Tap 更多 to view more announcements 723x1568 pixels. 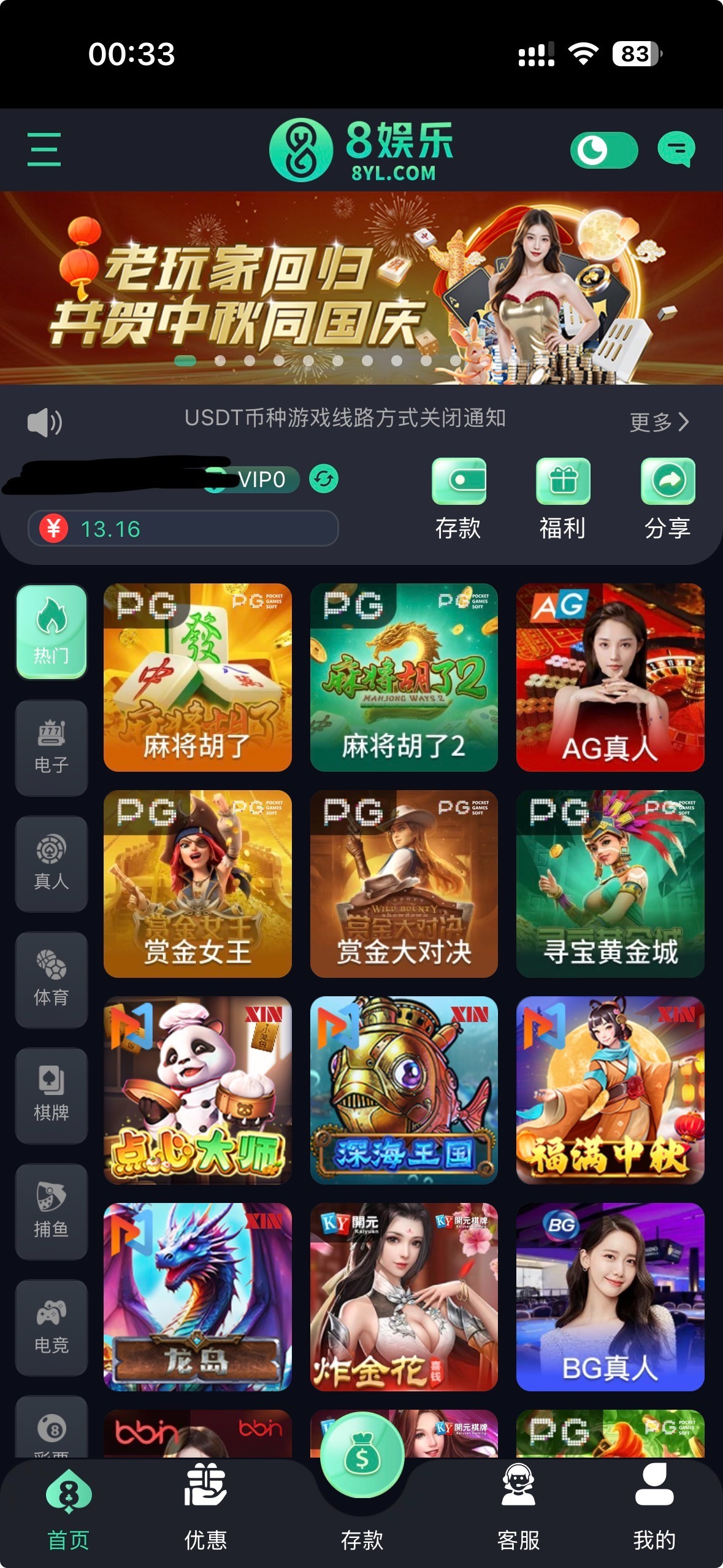(x=659, y=421)
